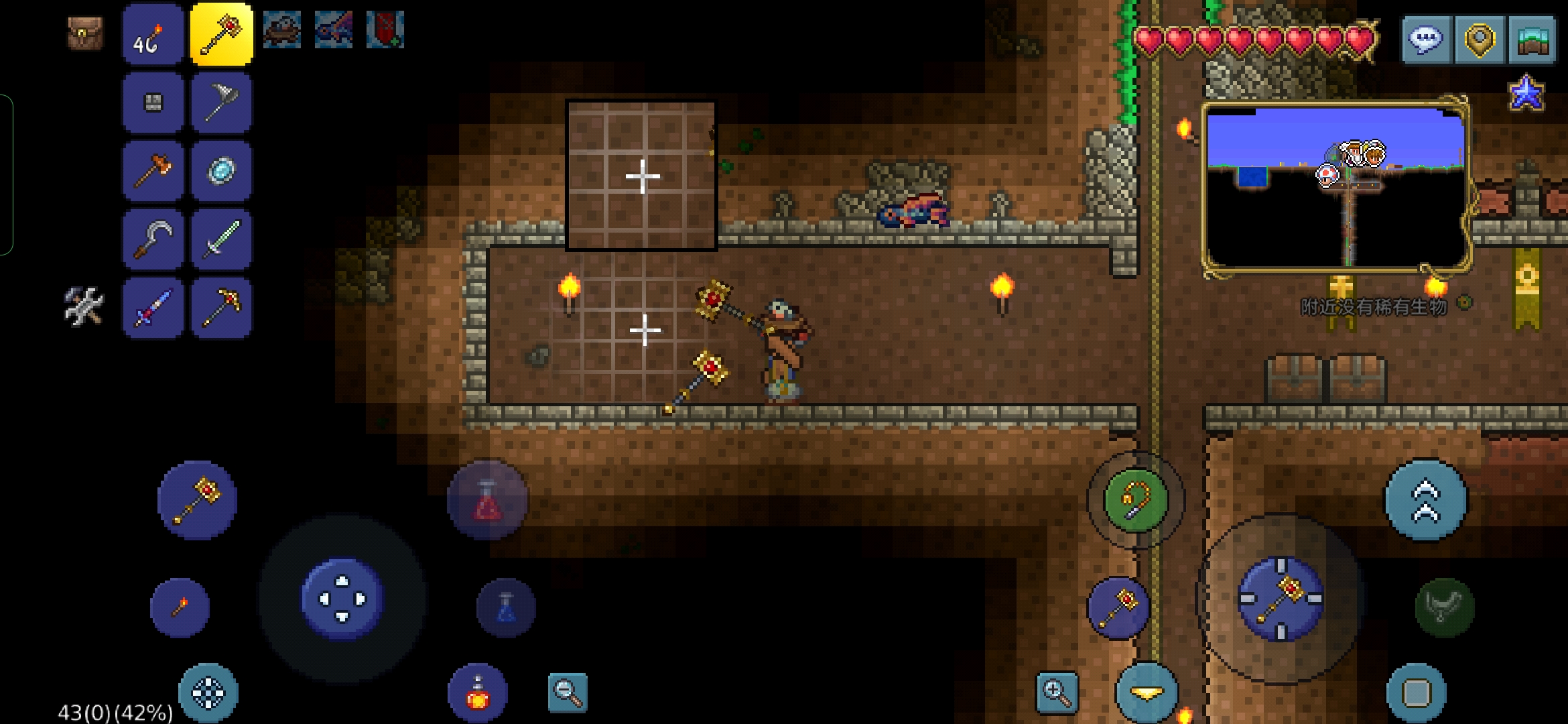Image resolution: width=1568 pixels, height=724 pixels.
Task: Jump with the double up-arrow button
Action: [x=1426, y=500]
